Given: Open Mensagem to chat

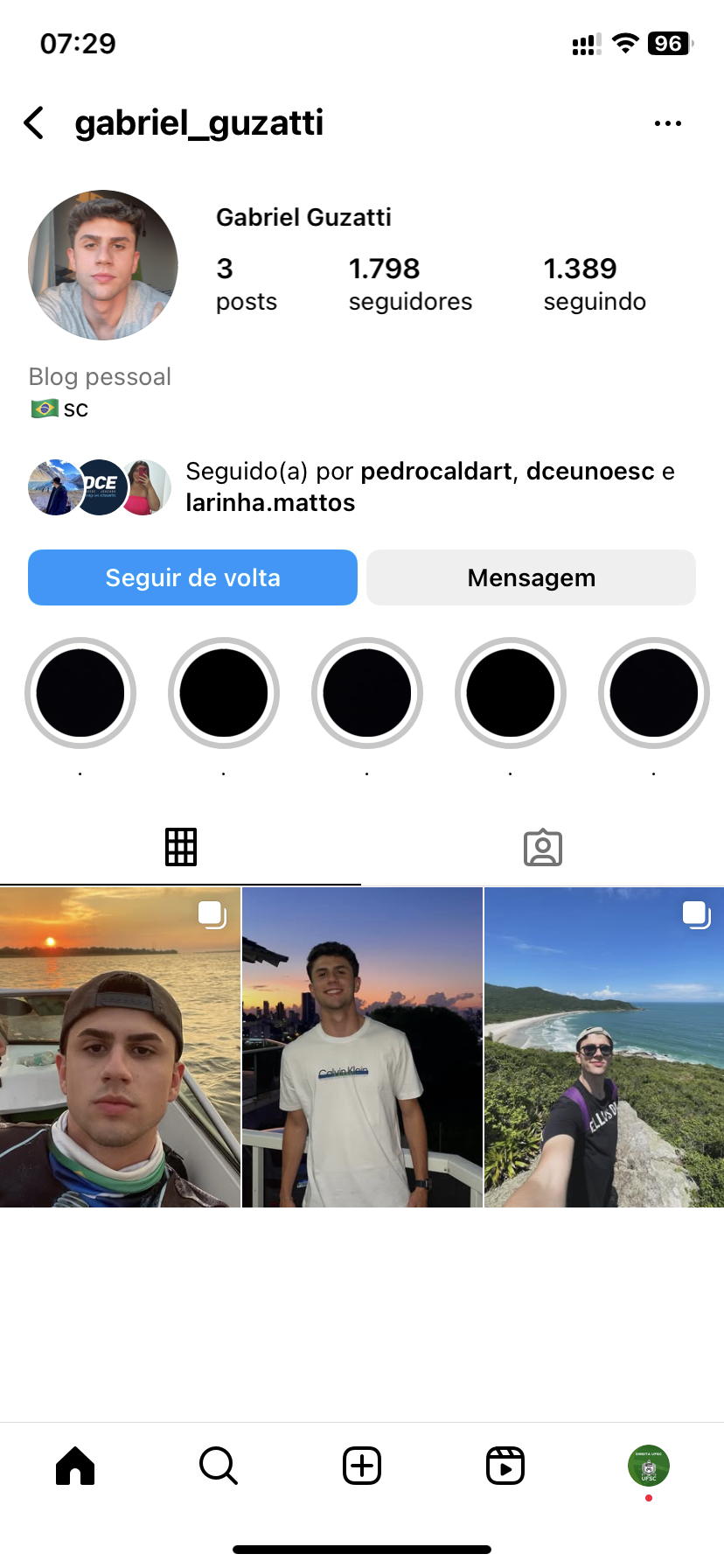Looking at the screenshot, I should 531,577.
